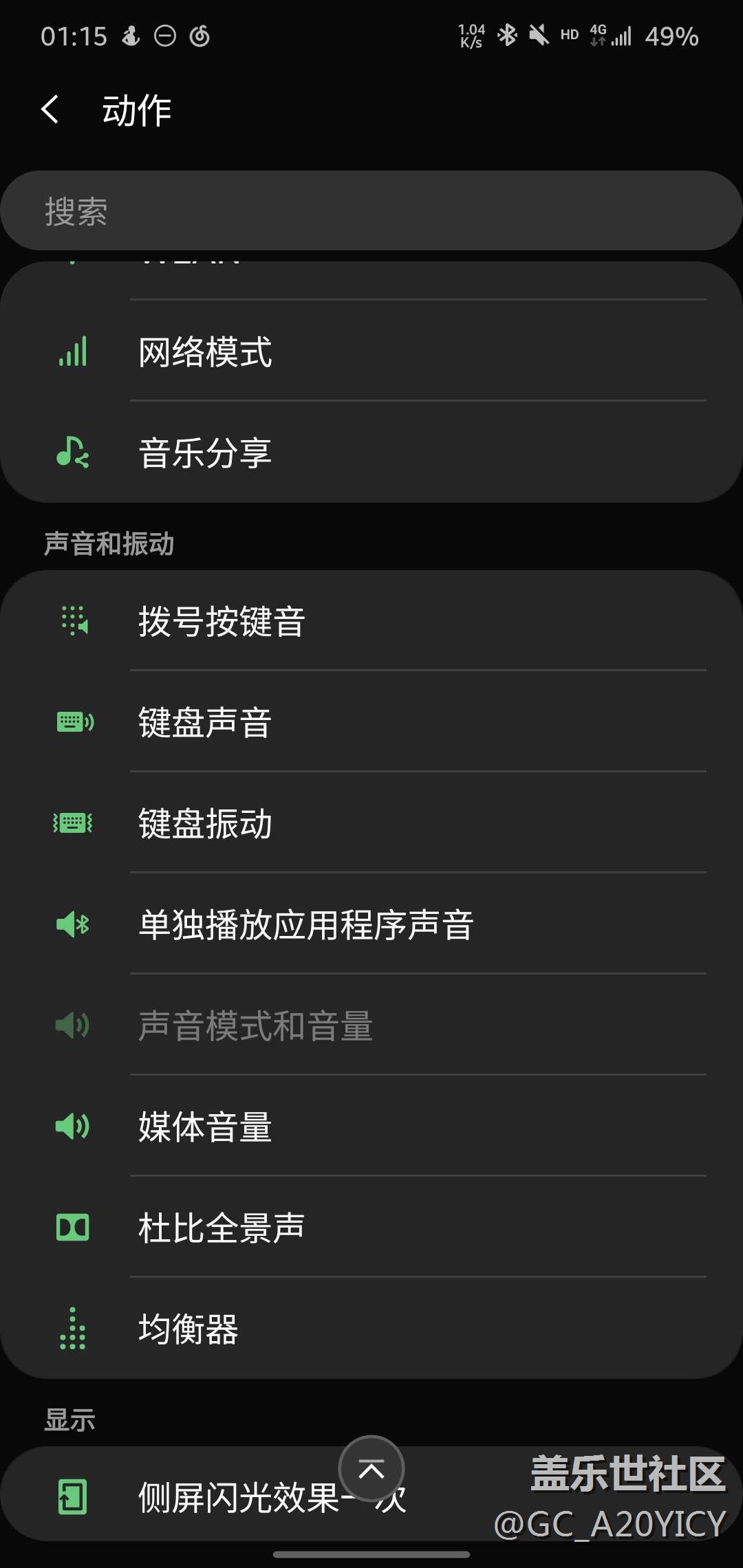Open 键盘声音 action

(x=371, y=722)
